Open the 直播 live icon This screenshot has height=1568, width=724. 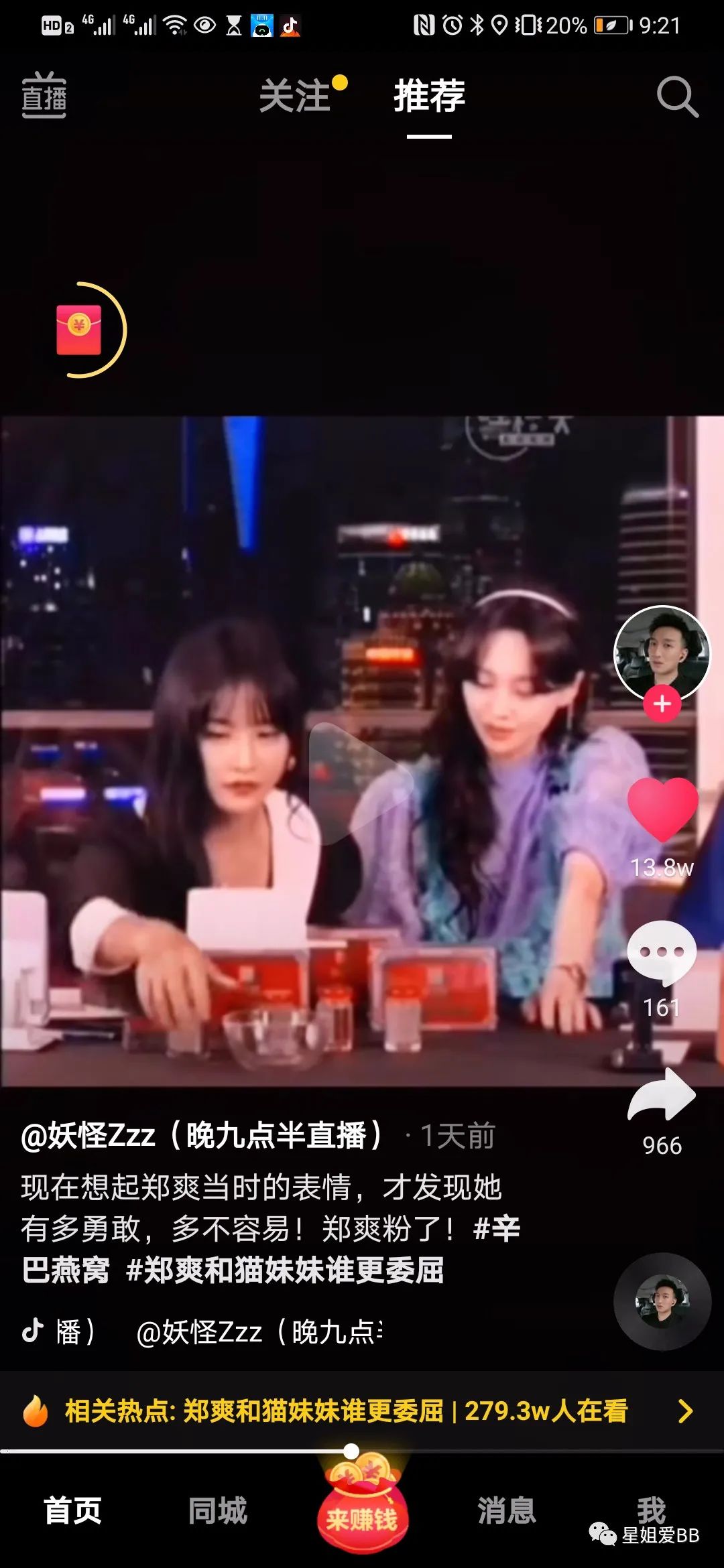(44, 96)
